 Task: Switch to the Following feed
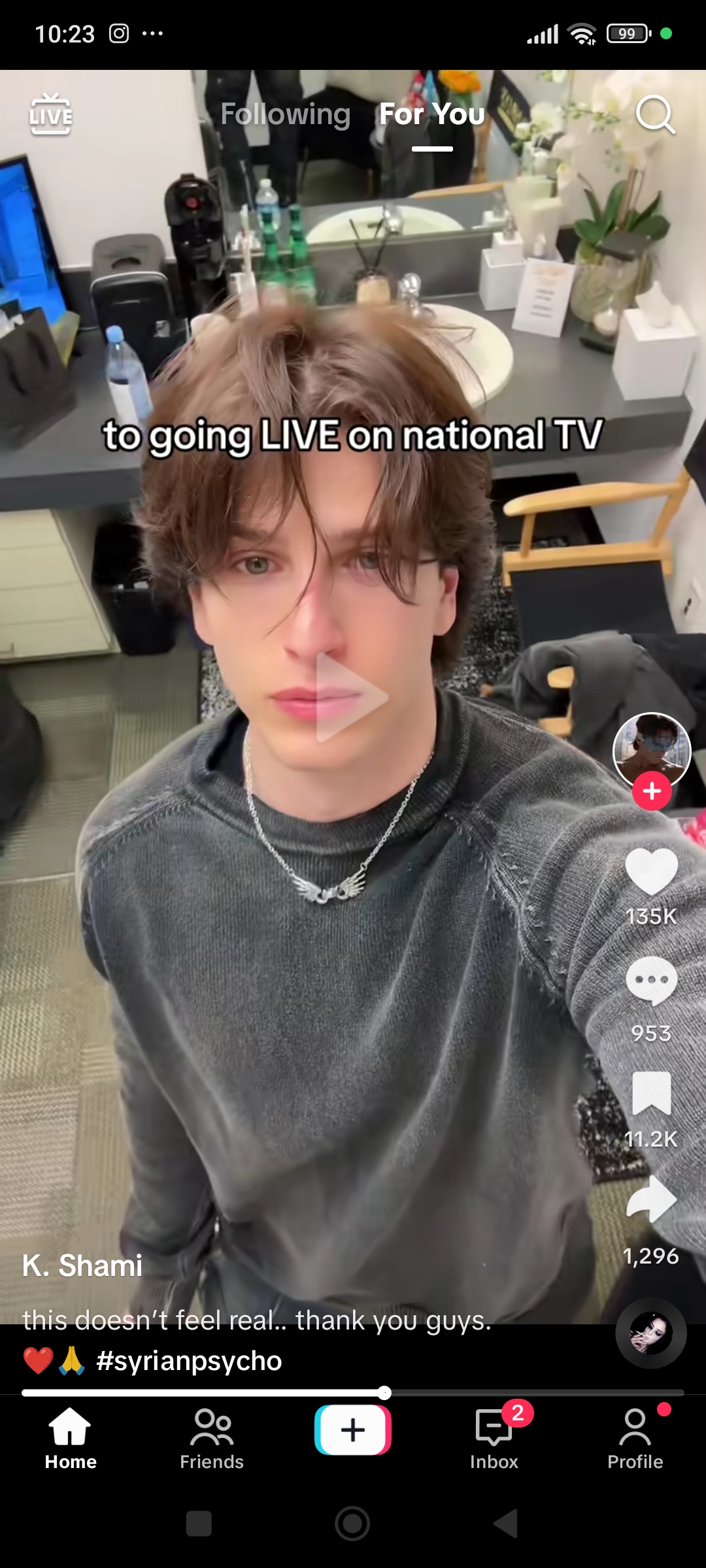pyautogui.click(x=286, y=114)
